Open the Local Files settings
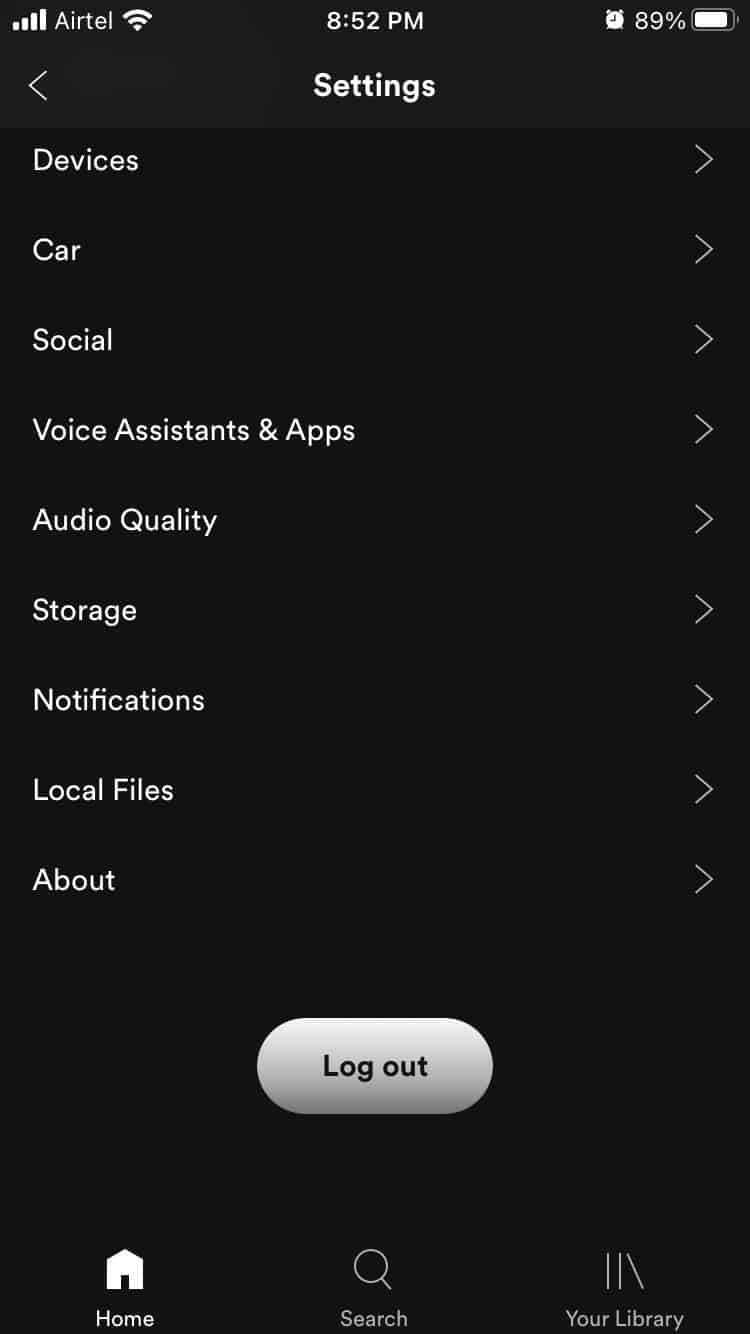This screenshot has width=750, height=1334. coord(102,790)
